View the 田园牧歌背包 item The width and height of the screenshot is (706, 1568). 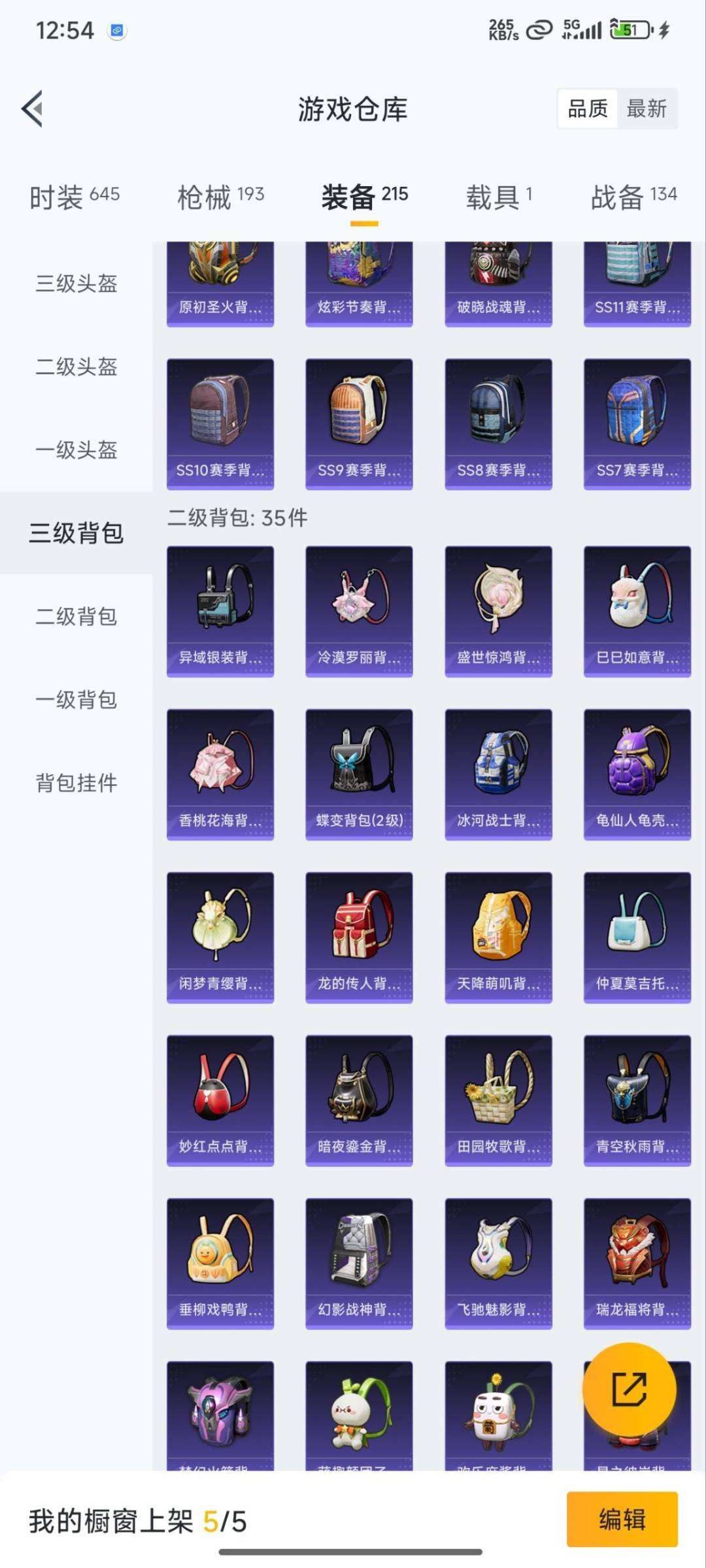click(498, 1100)
